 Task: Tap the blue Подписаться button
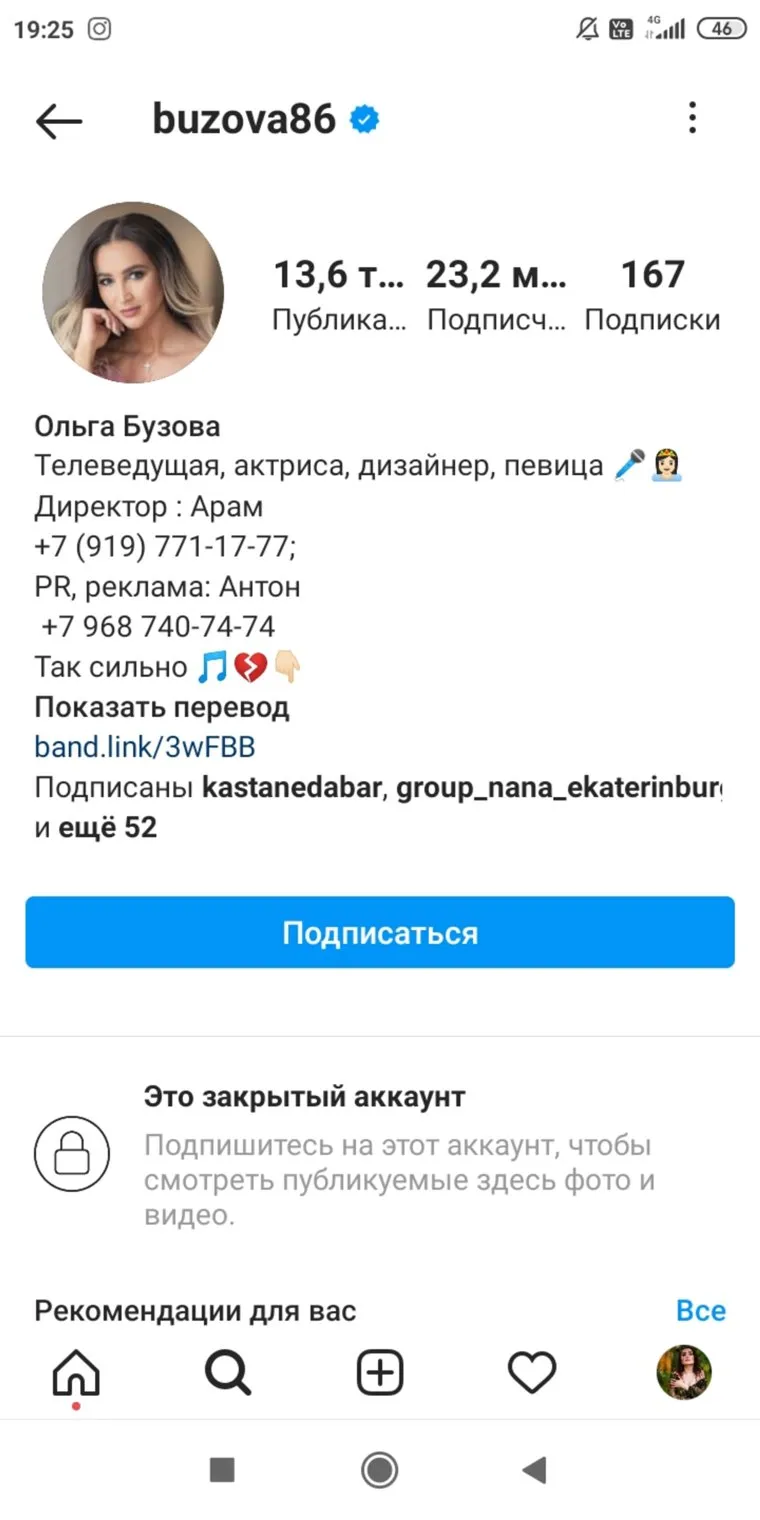(x=380, y=932)
